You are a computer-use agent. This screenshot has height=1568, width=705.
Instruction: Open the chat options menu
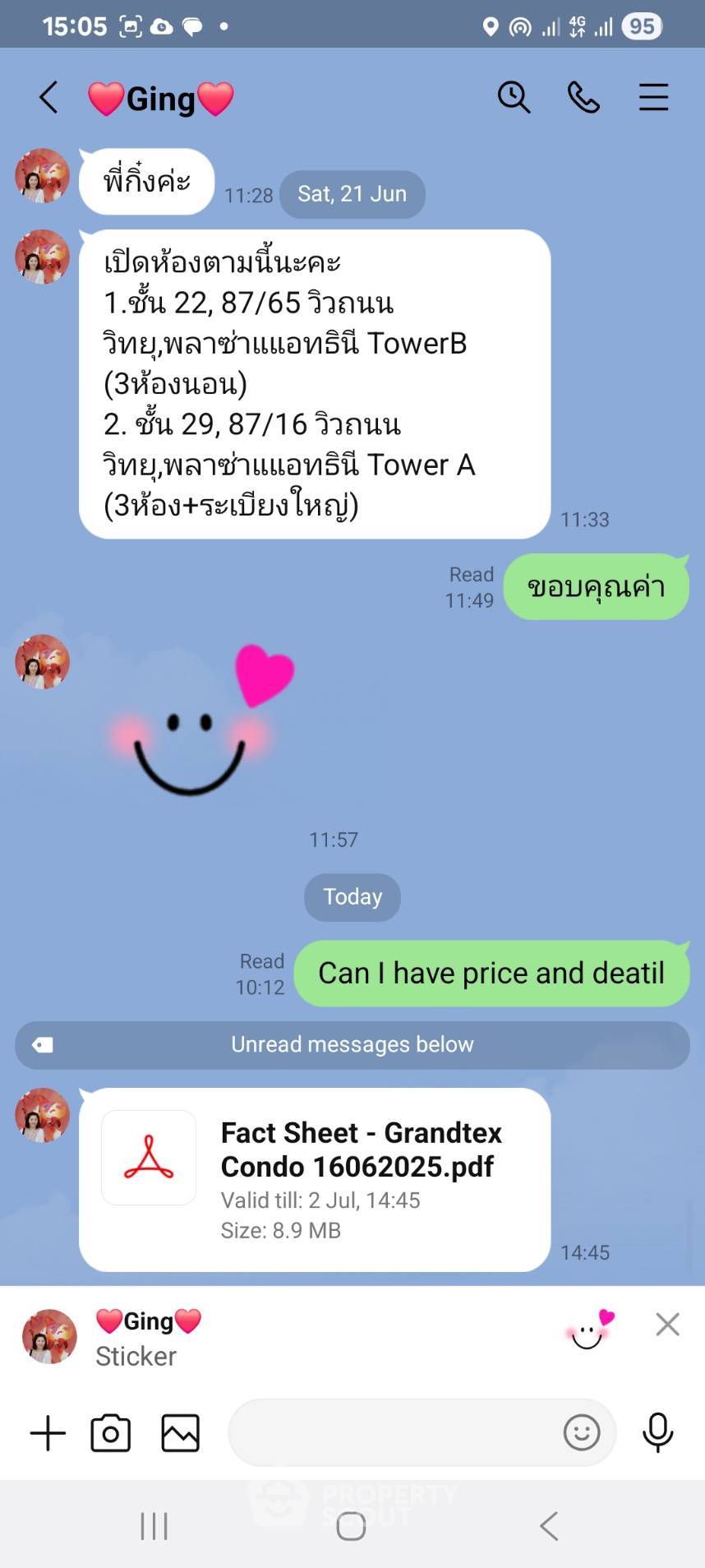[653, 98]
